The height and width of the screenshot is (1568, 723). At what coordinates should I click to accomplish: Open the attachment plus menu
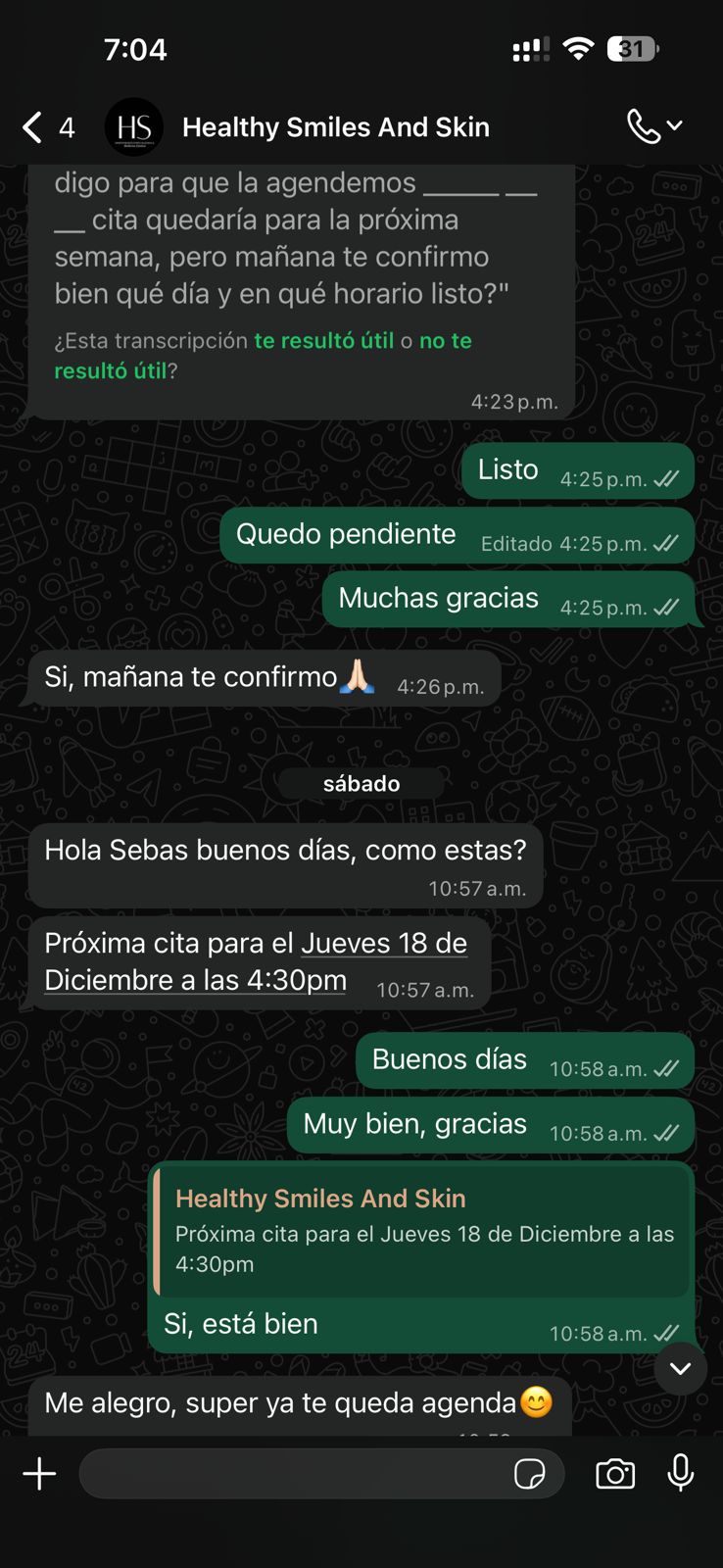(39, 1474)
